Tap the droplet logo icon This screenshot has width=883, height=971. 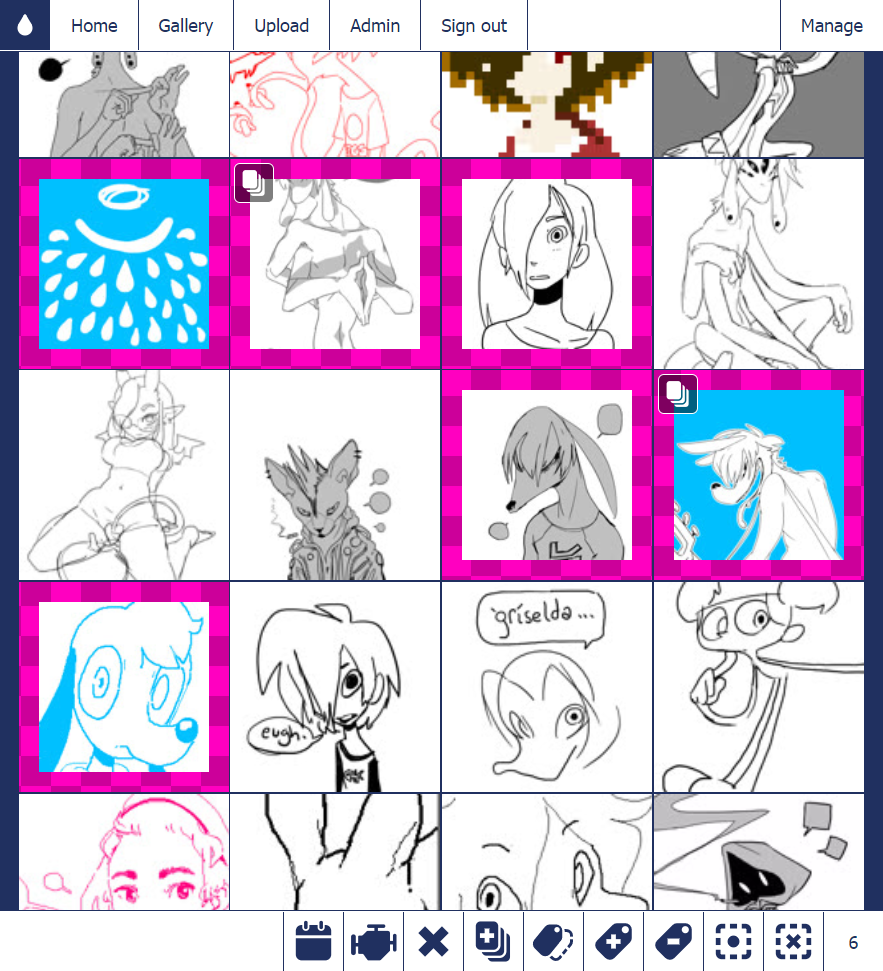[x=25, y=26]
